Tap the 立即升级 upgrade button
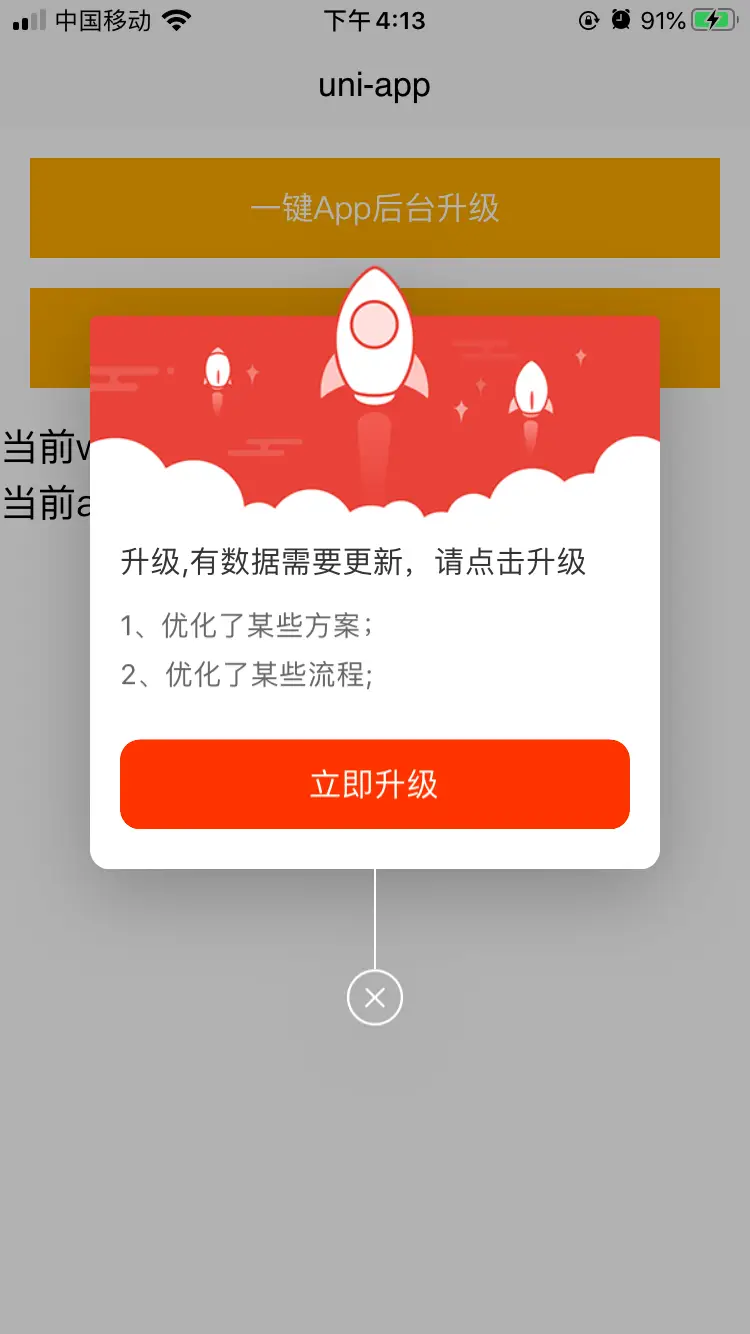 click(374, 784)
